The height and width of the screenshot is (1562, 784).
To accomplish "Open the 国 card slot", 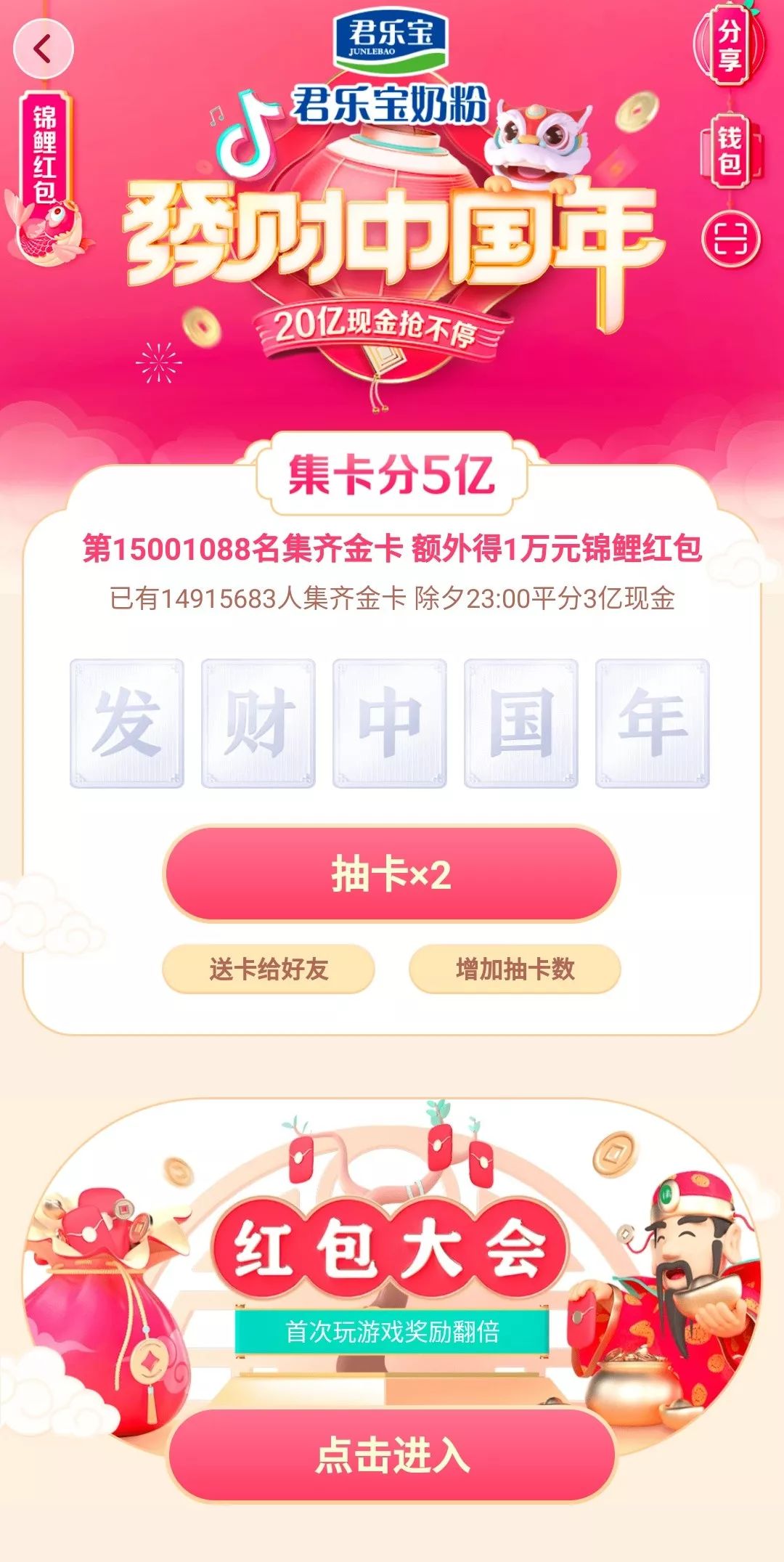I will click(x=521, y=723).
